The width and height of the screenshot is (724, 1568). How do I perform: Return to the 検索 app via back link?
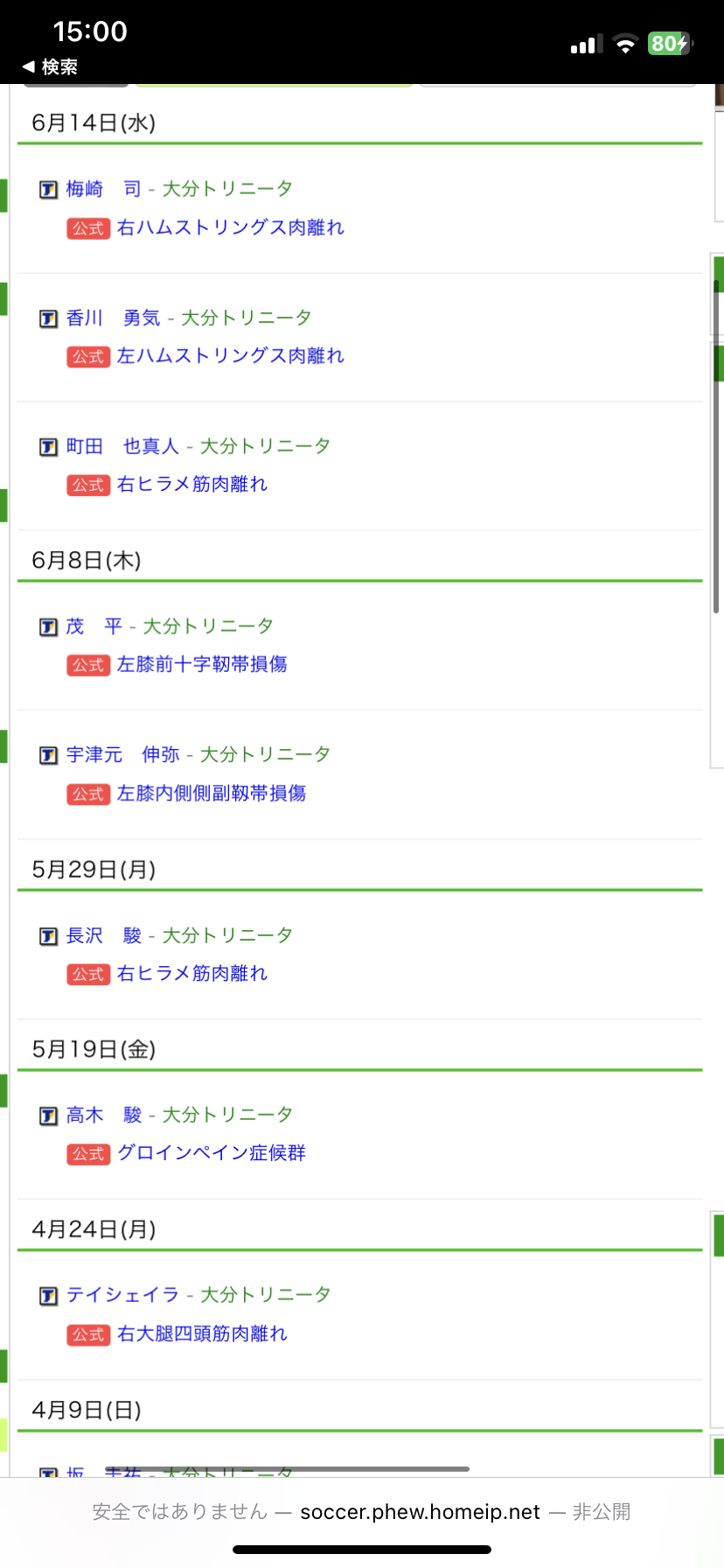(x=51, y=67)
